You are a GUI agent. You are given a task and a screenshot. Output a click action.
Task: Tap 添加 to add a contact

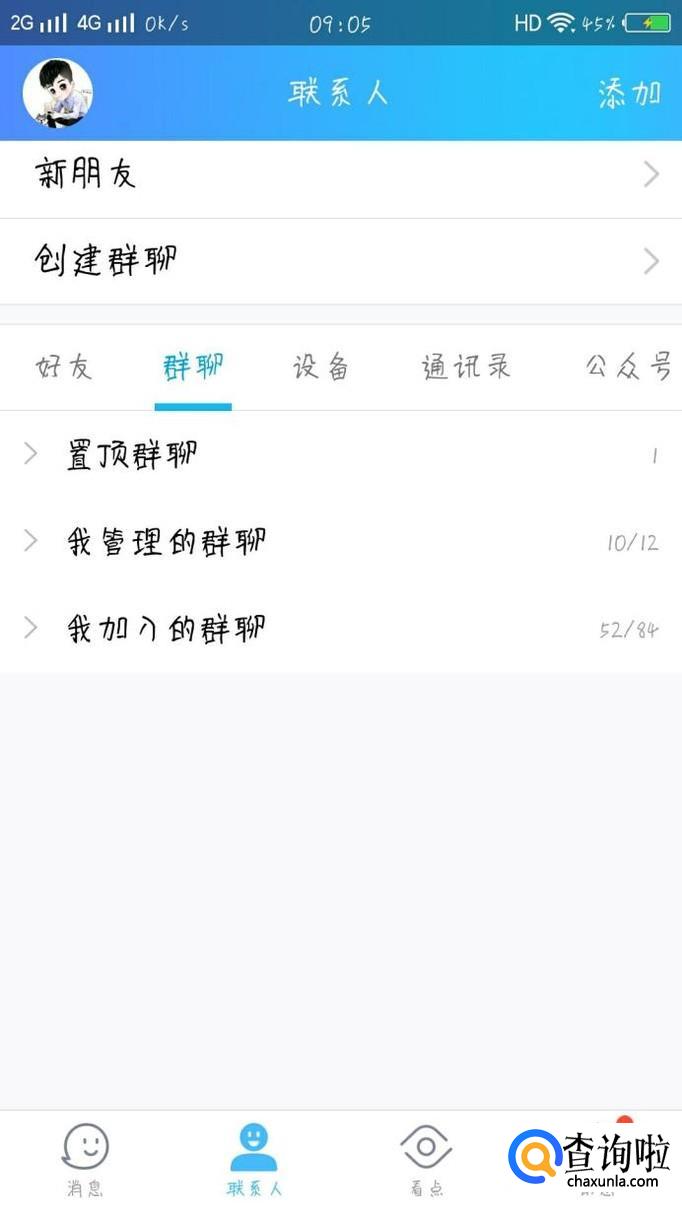click(629, 93)
